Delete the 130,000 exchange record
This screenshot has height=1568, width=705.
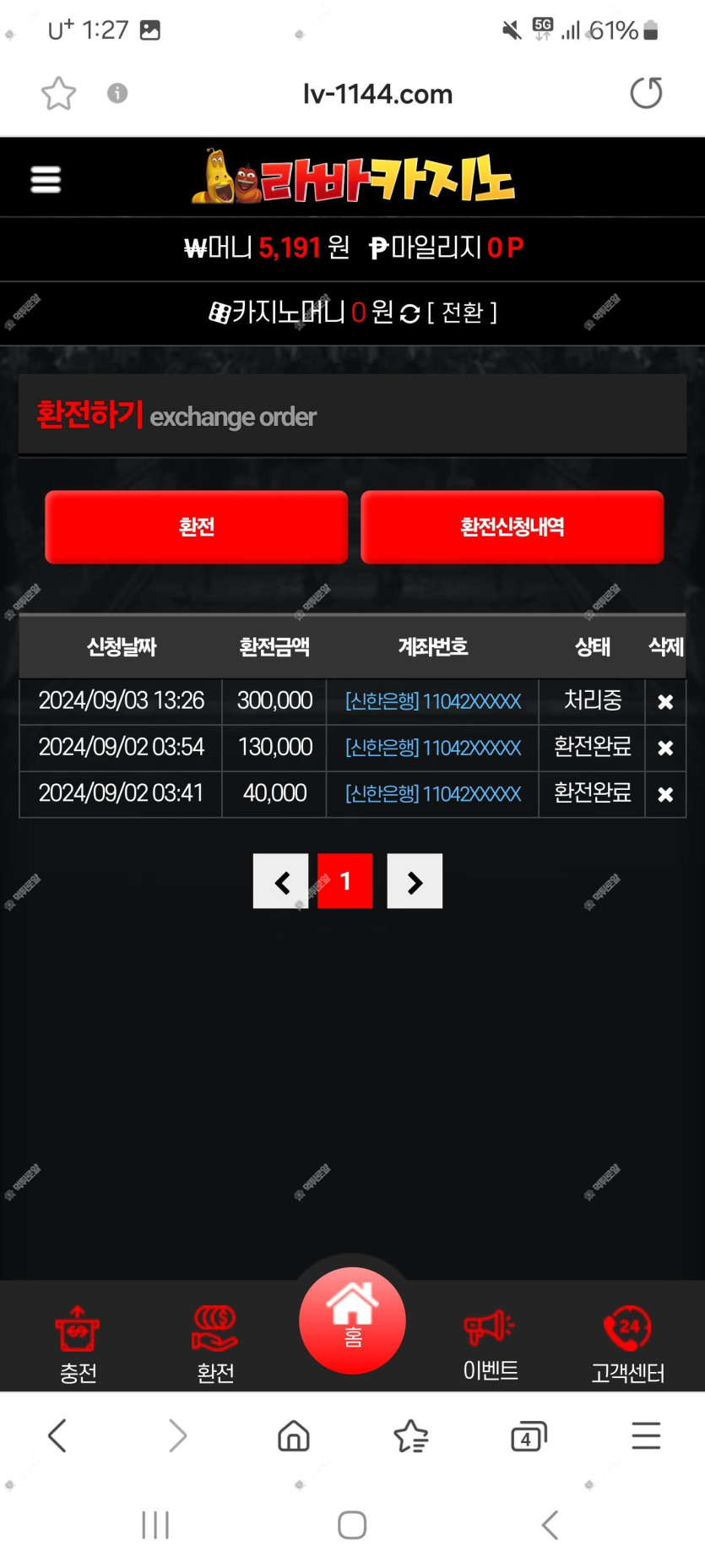665,748
